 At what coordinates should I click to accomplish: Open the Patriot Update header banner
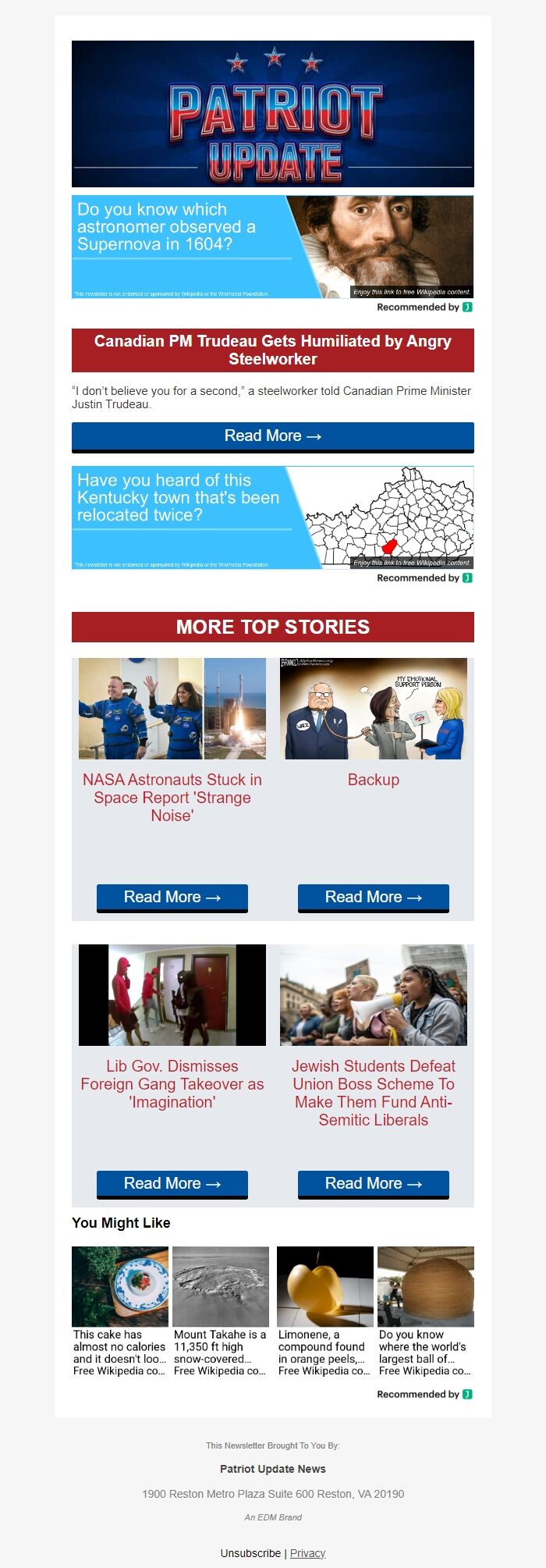(272, 114)
